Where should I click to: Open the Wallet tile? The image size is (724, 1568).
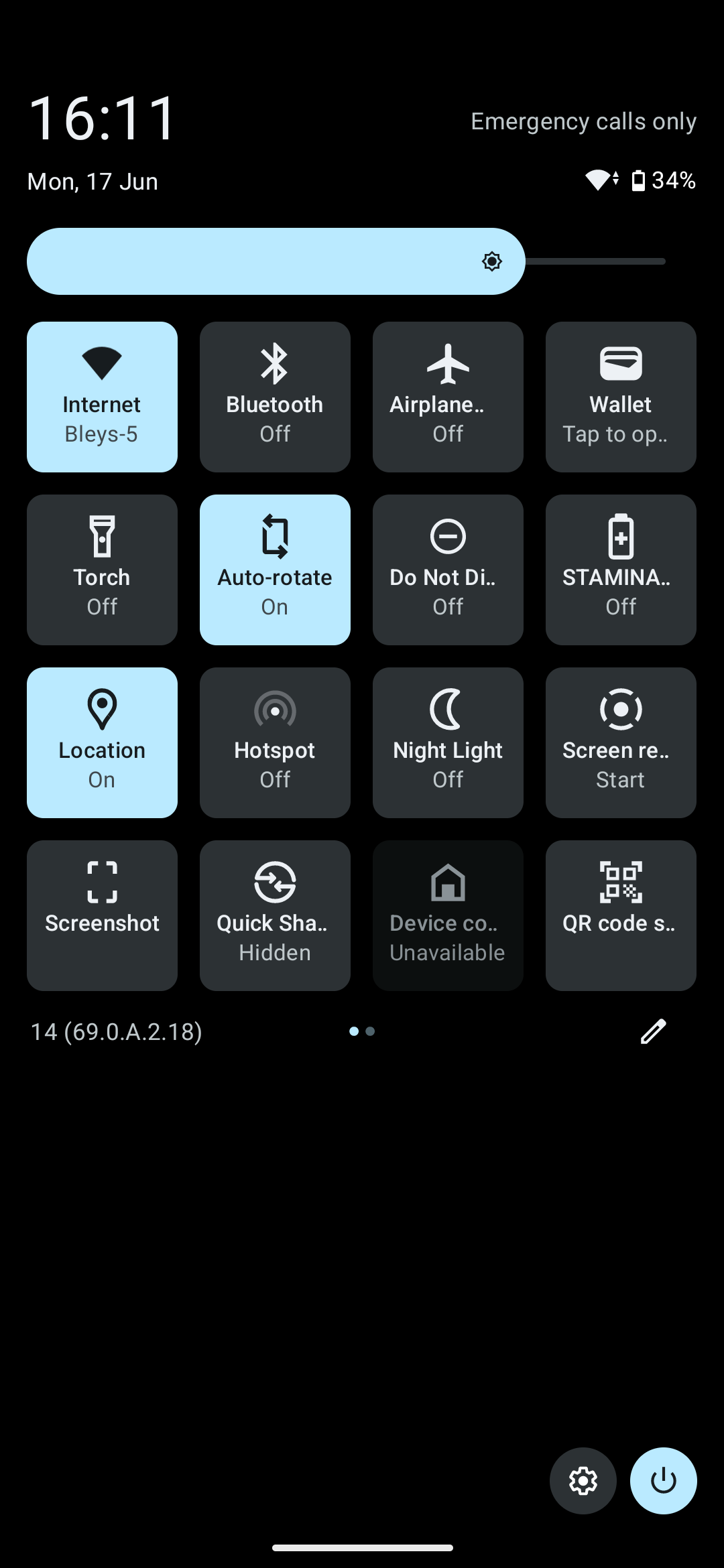[x=621, y=397]
